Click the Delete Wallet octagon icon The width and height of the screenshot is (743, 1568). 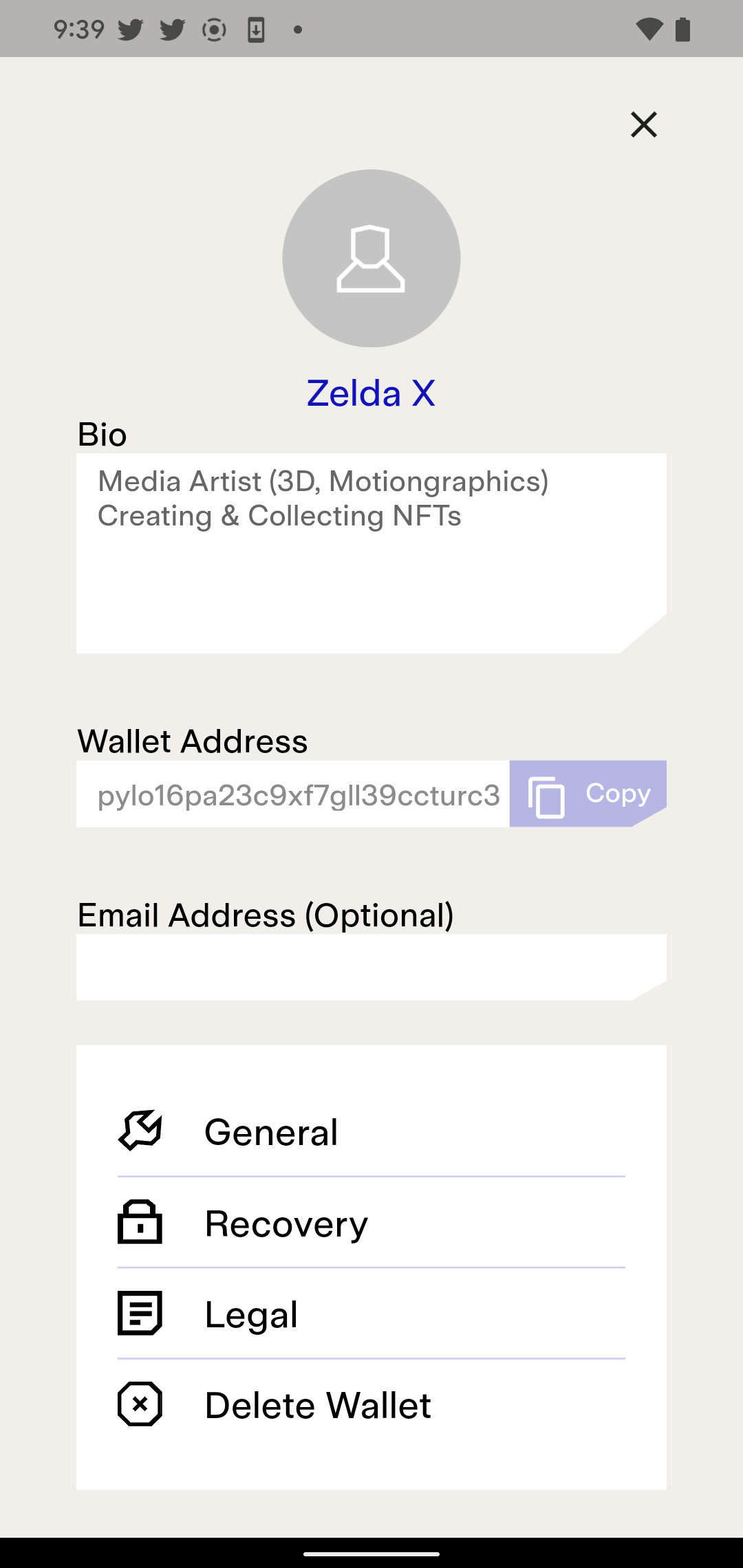pyautogui.click(x=140, y=1405)
